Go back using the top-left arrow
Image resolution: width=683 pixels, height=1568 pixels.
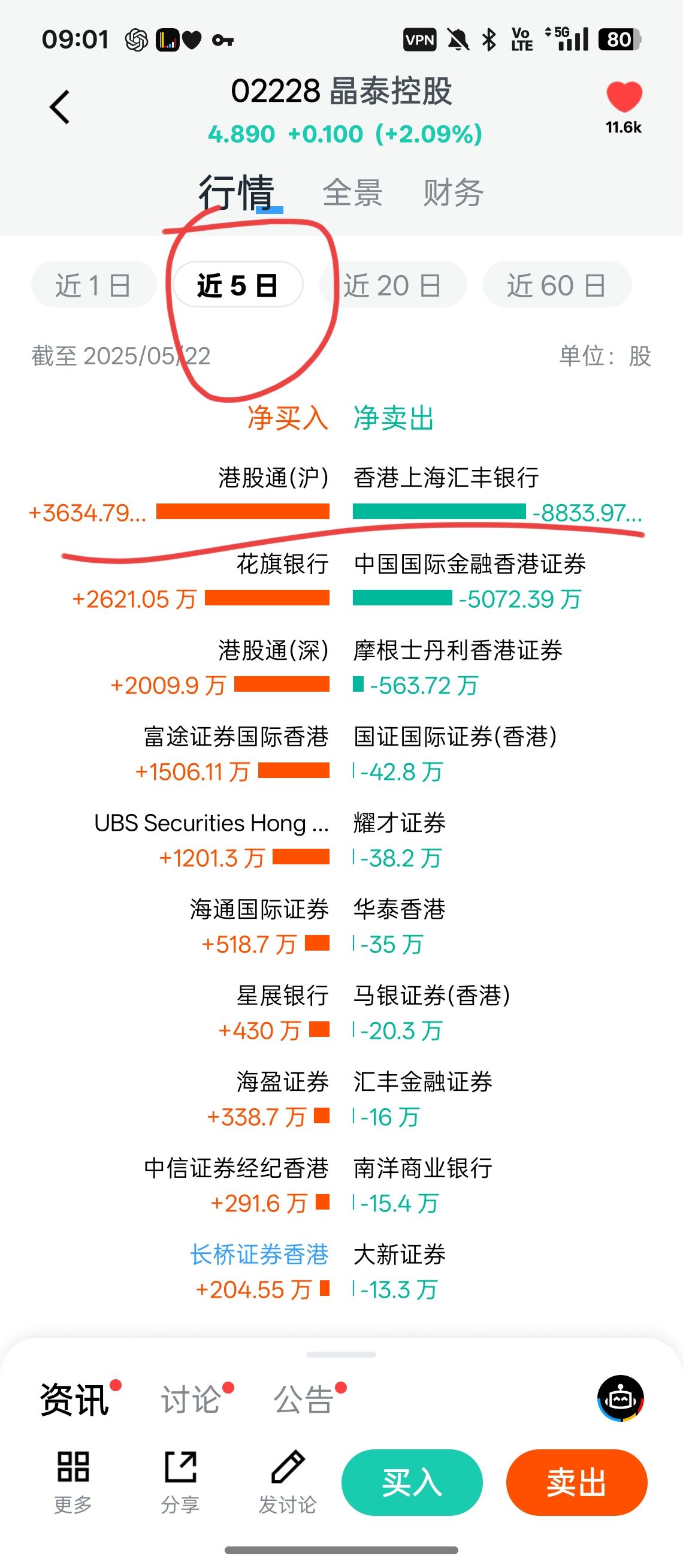(x=59, y=107)
